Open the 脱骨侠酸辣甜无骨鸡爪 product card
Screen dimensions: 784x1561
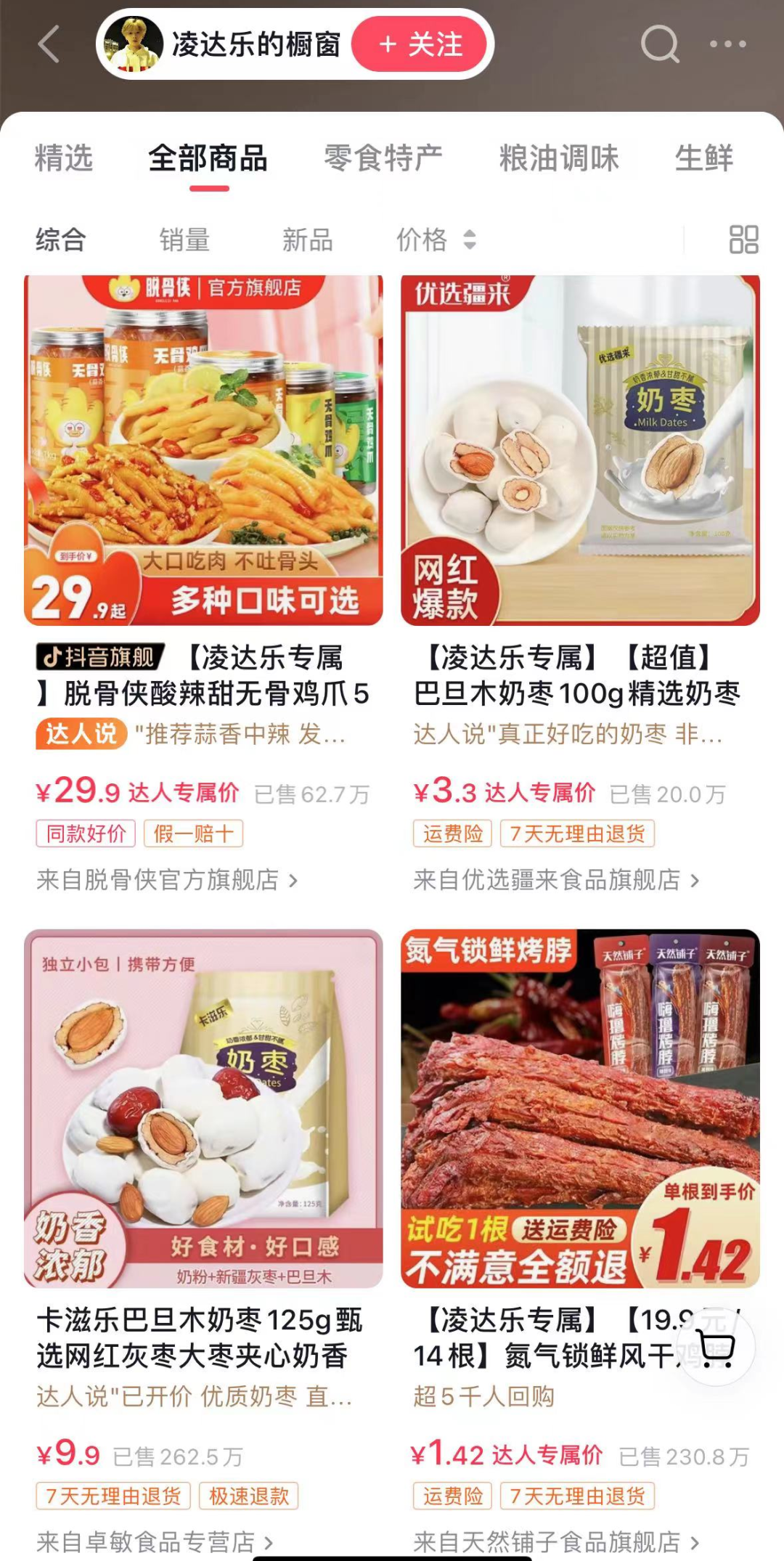pyautogui.click(x=203, y=450)
